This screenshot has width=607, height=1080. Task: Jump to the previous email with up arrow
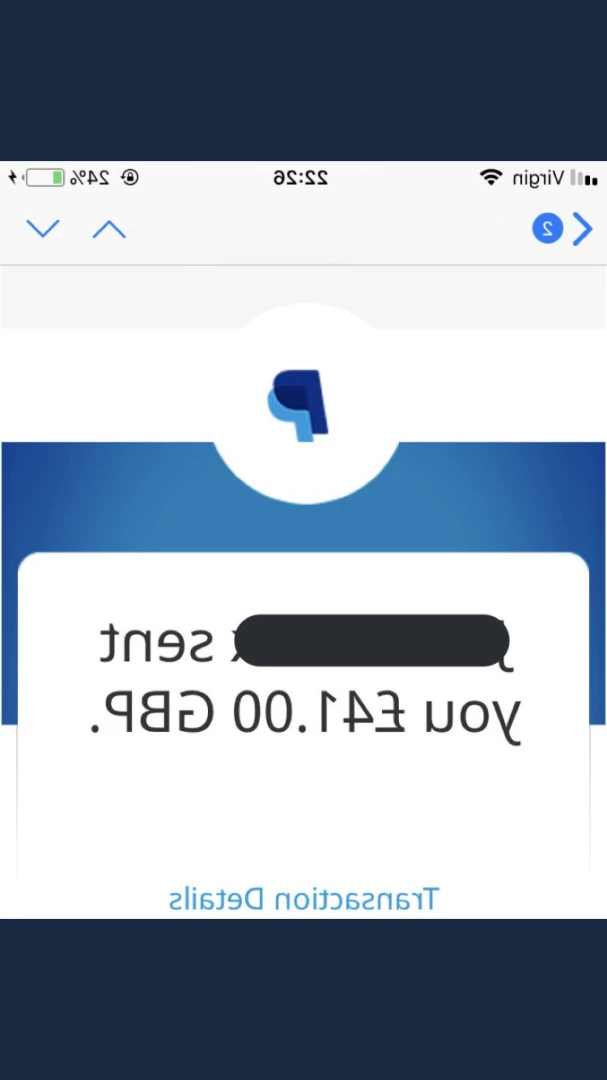pos(109,229)
